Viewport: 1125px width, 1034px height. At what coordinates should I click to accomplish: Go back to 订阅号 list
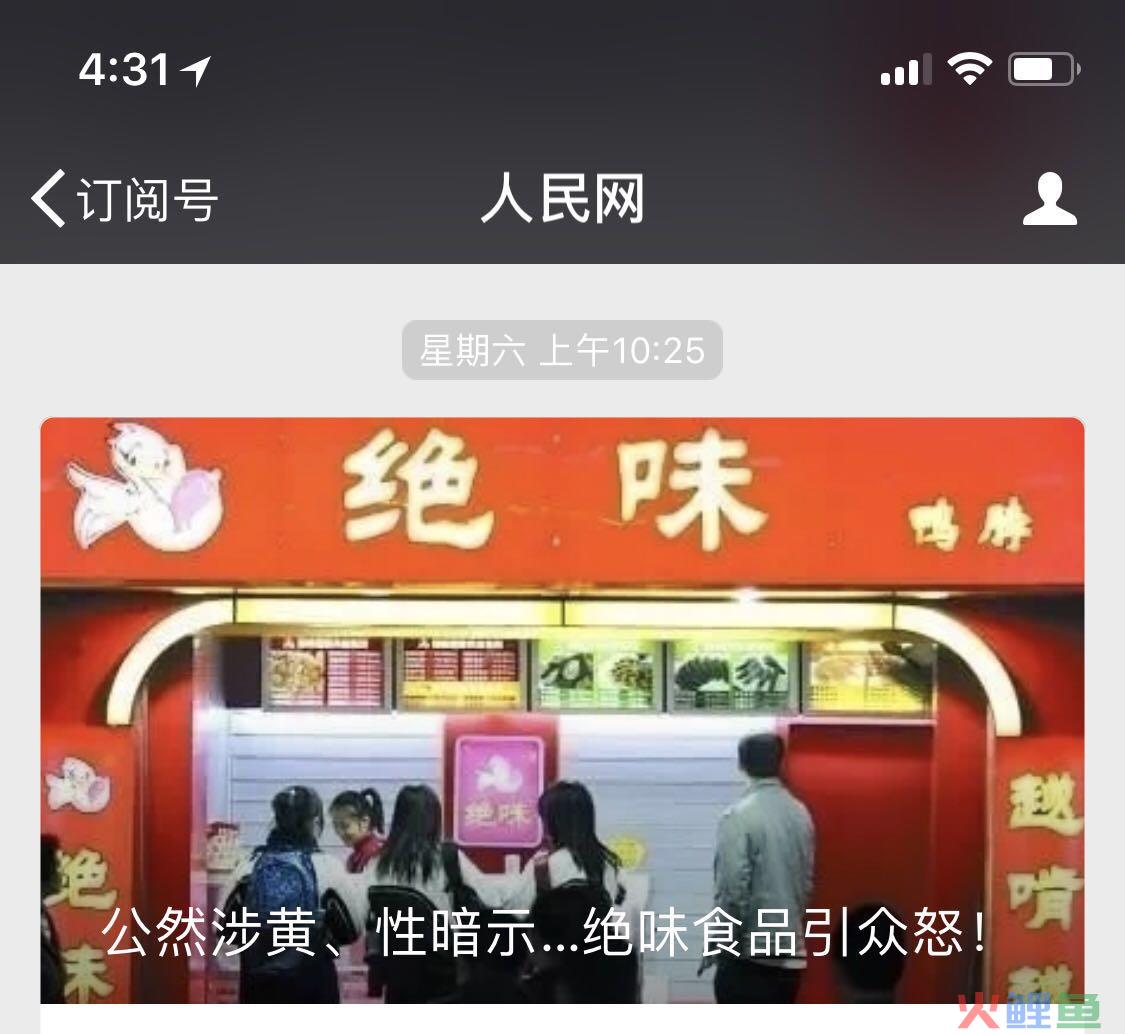[x=124, y=199]
